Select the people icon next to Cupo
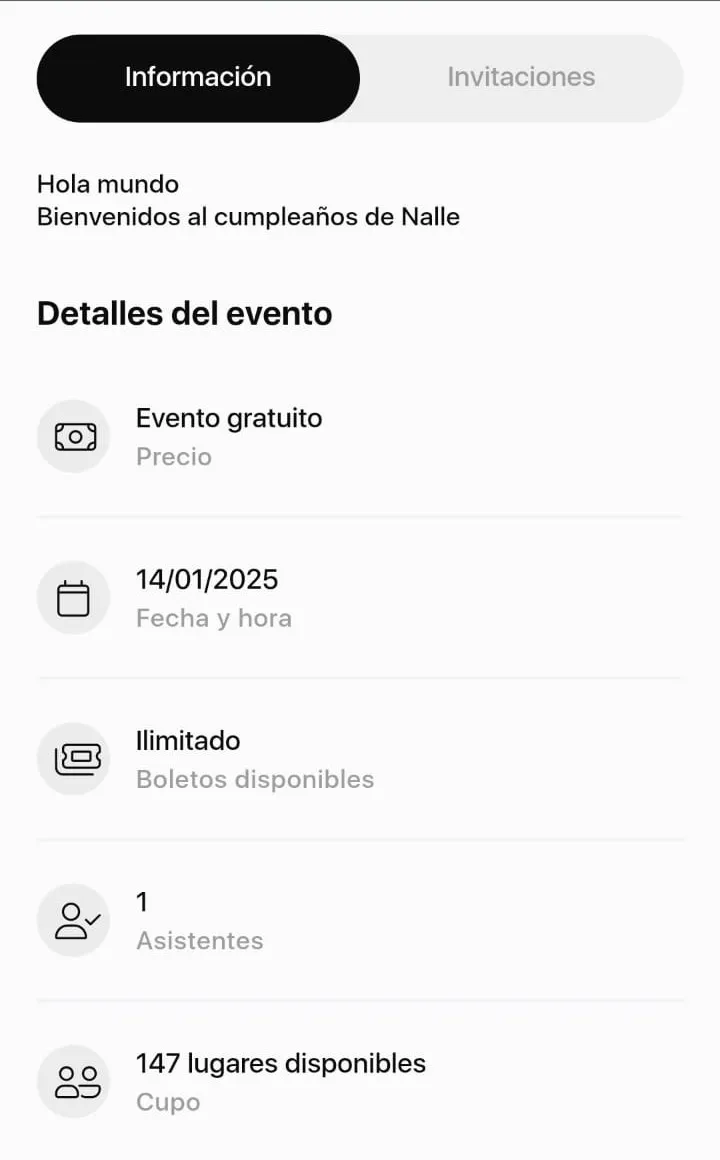This screenshot has width=720, height=1160. 73,1080
